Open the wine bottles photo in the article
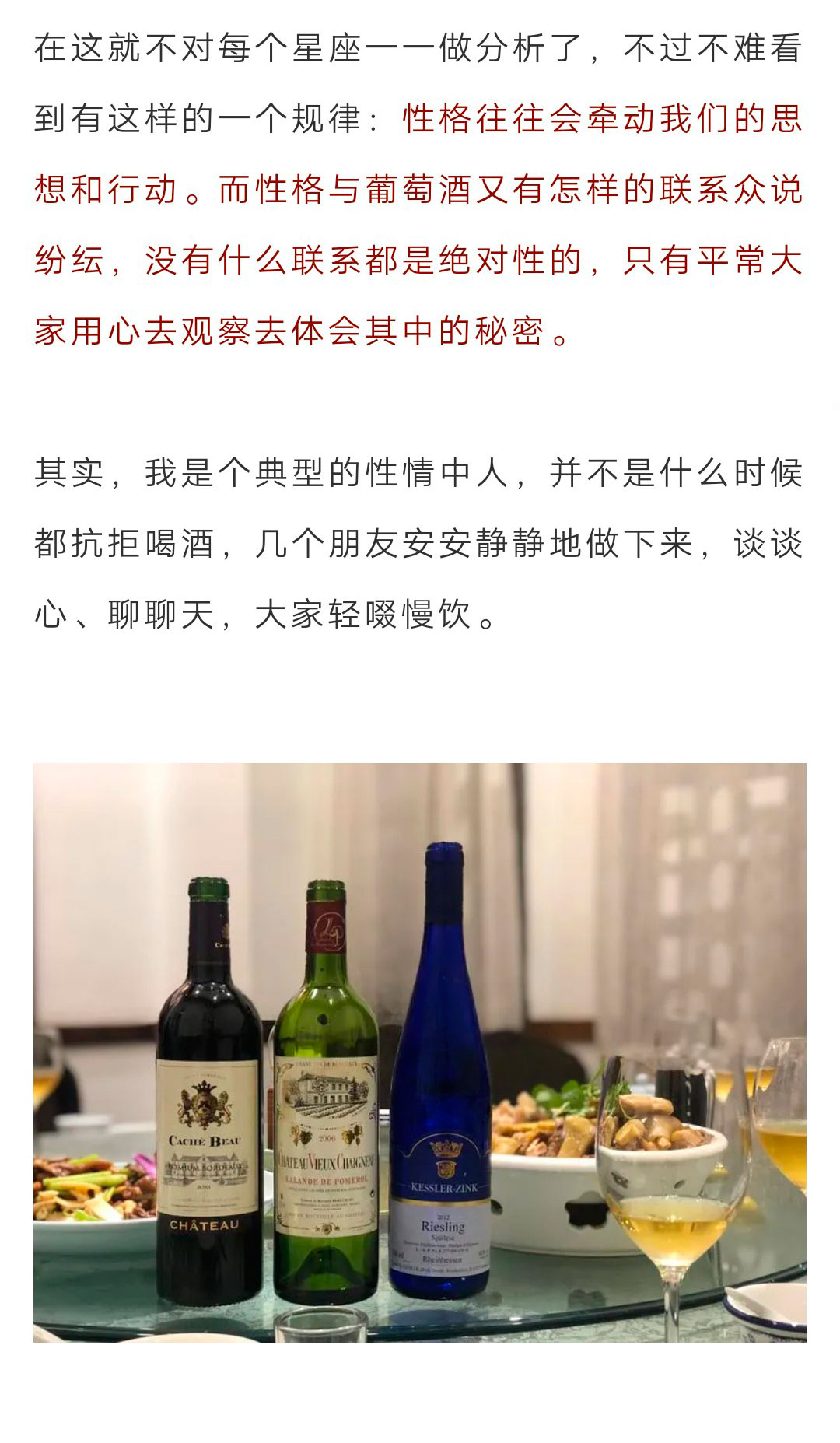Viewport: 840px width, 1443px height. (x=420, y=1052)
